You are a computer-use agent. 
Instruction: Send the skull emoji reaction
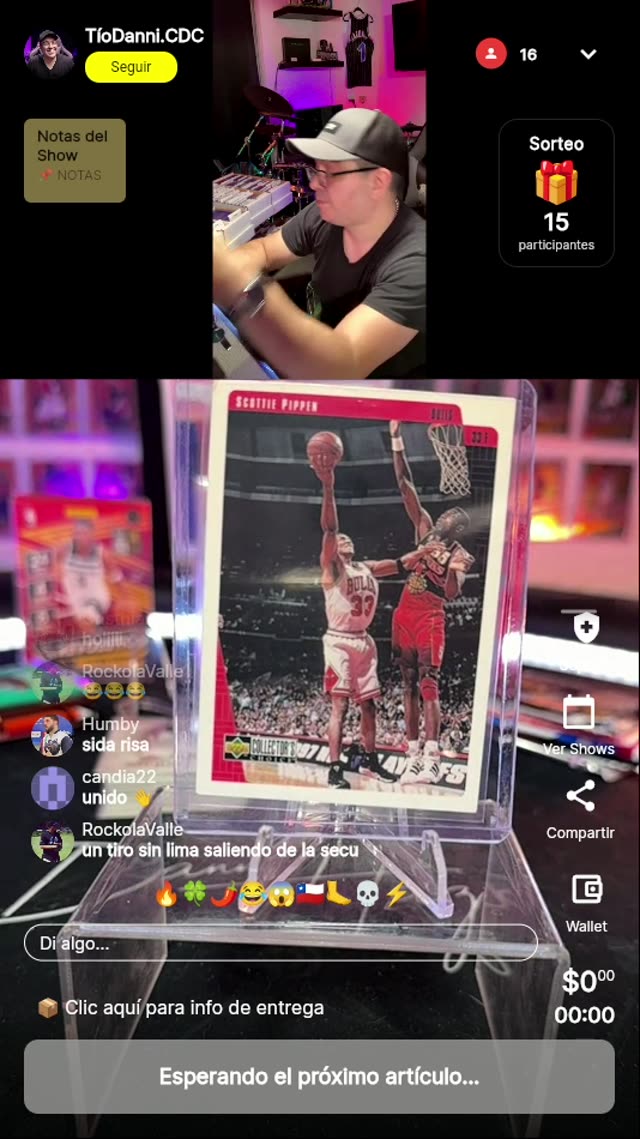(368, 894)
